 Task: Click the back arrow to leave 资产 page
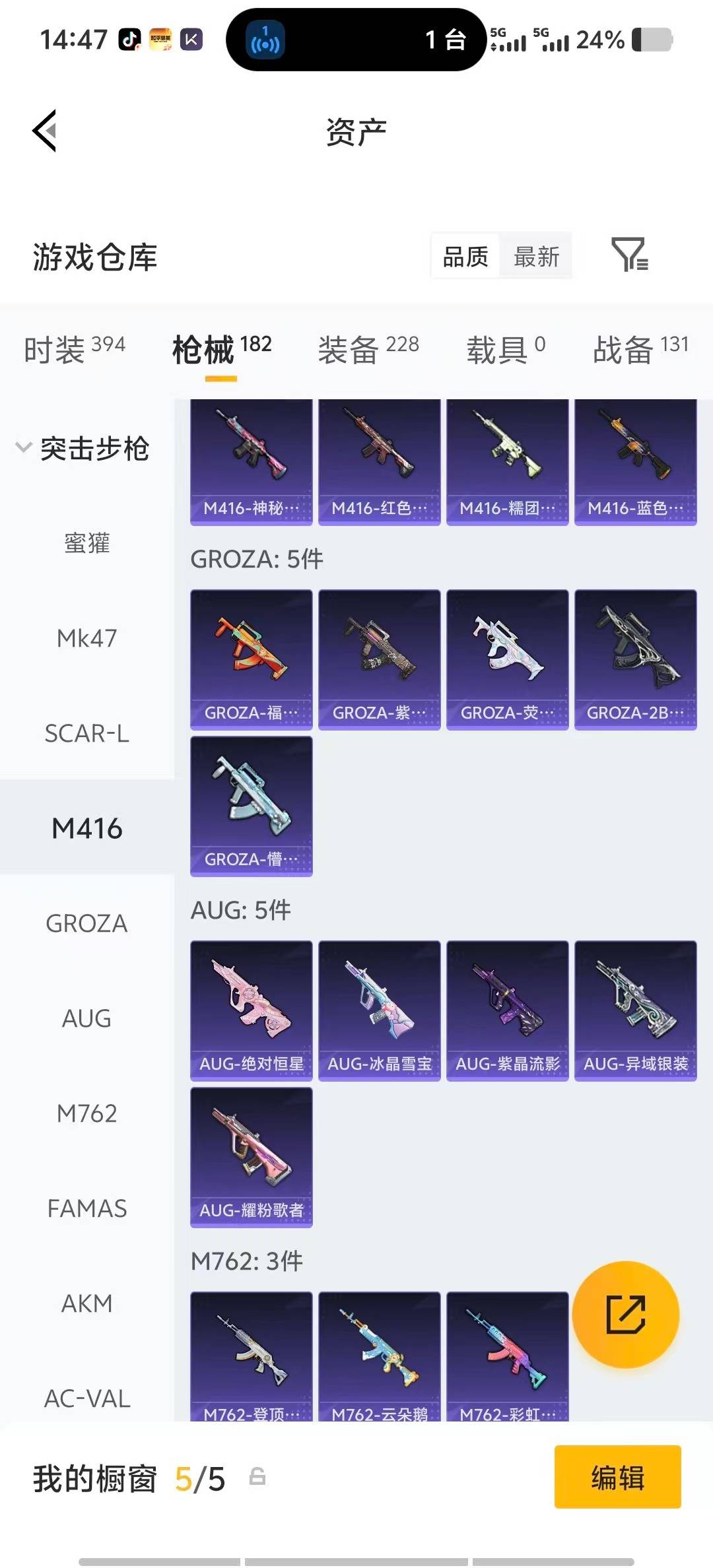pos(44,131)
